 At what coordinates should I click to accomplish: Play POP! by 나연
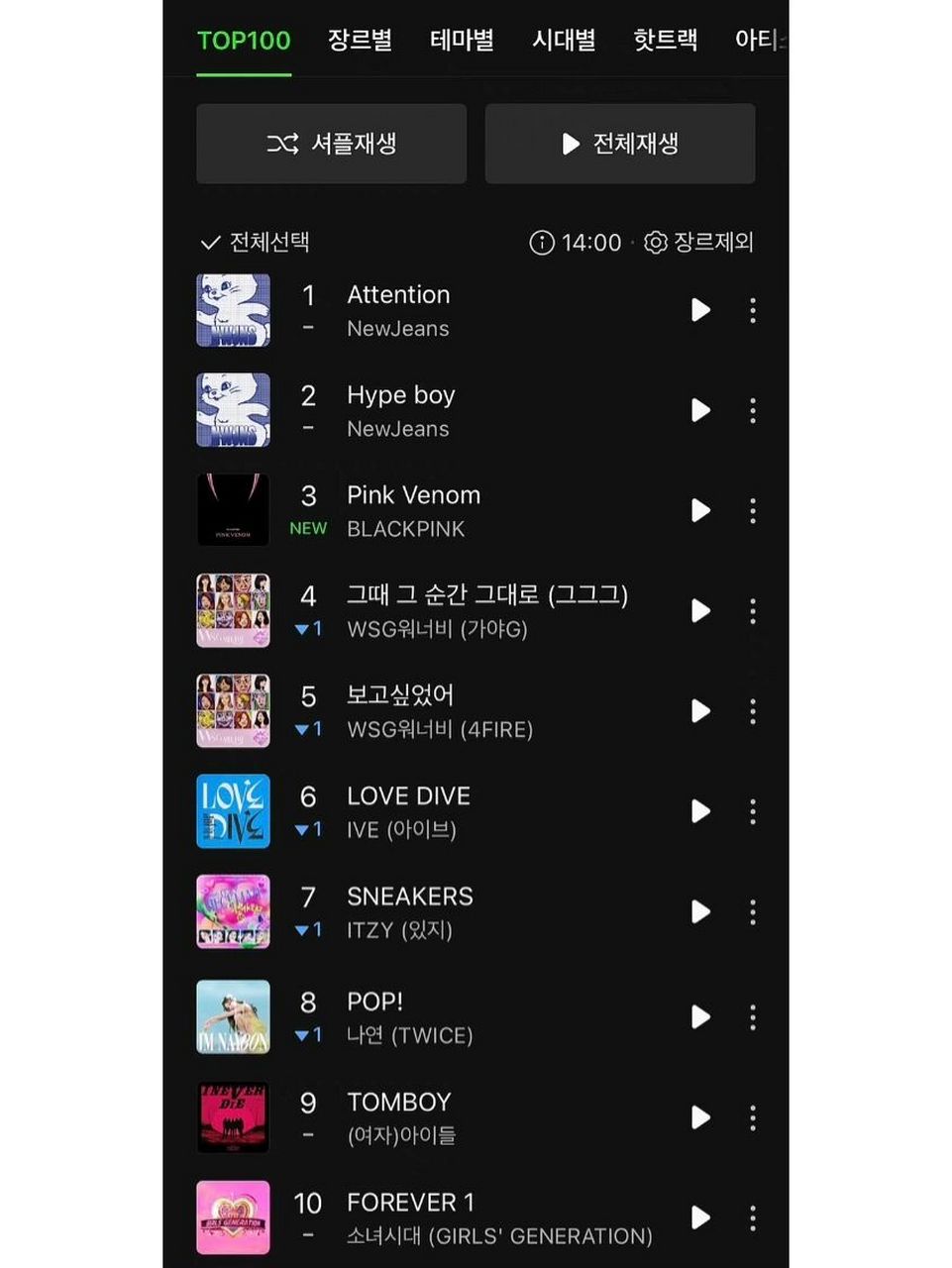700,1016
